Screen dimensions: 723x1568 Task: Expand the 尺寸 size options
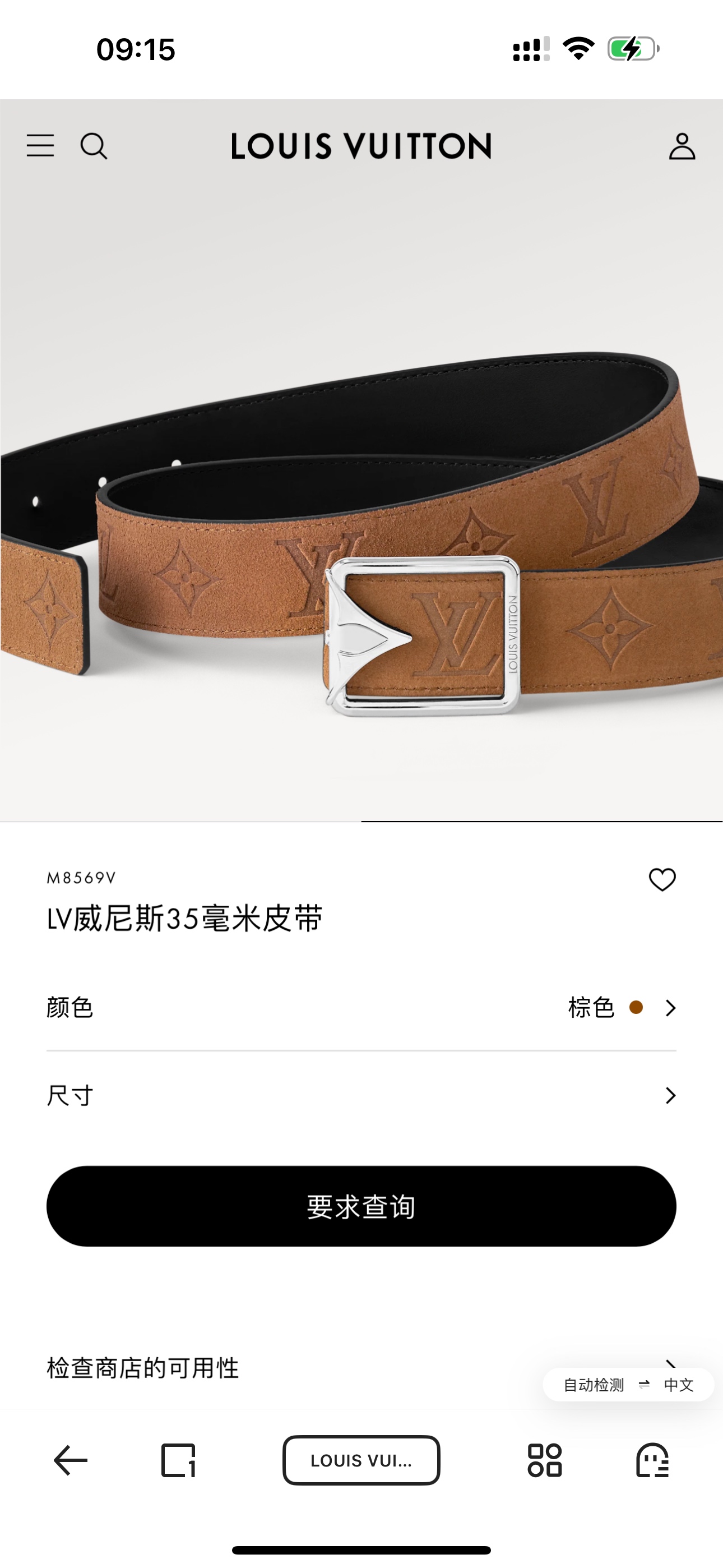361,1096
